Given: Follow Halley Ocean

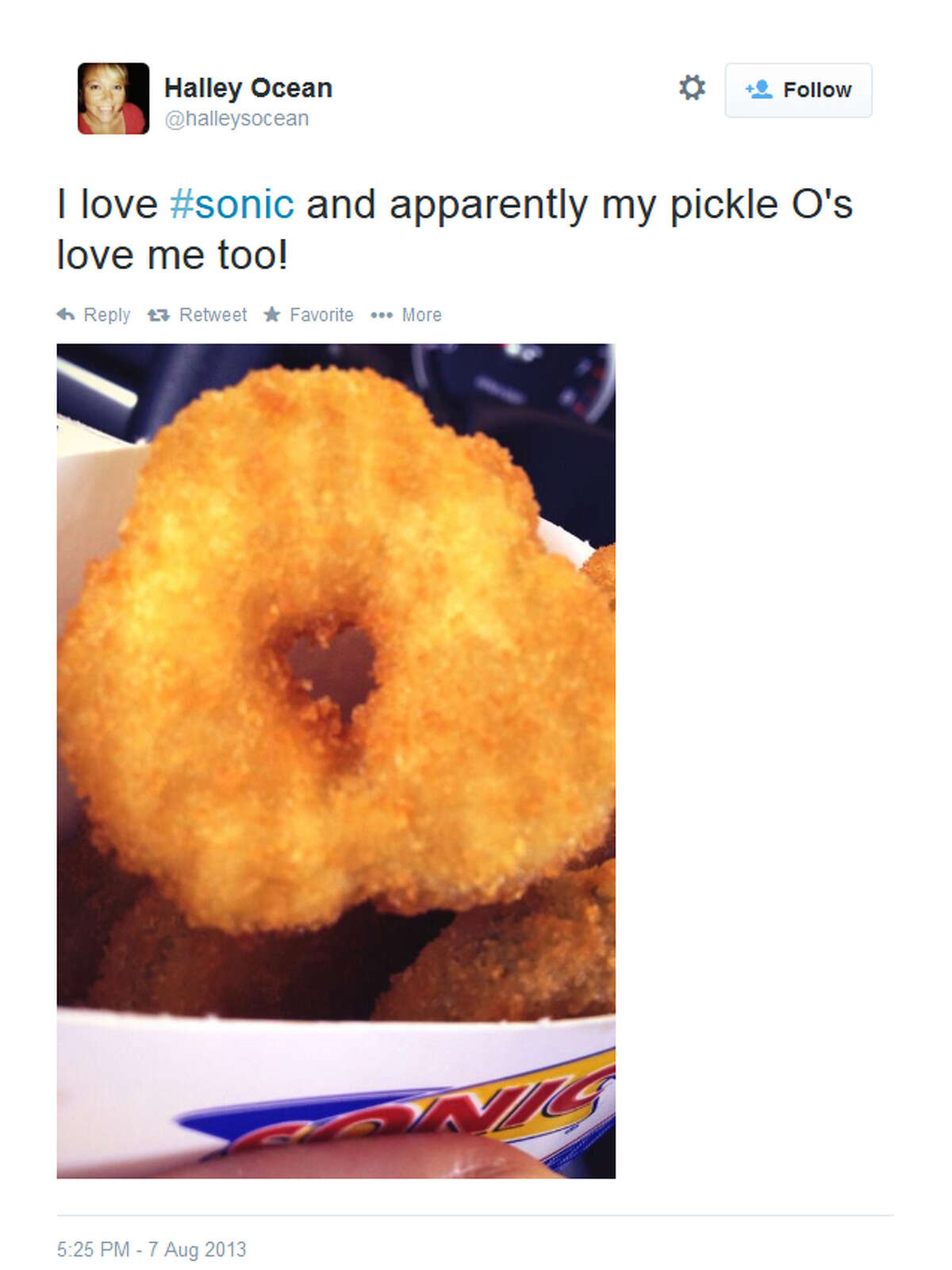Looking at the screenshot, I should tap(798, 90).
